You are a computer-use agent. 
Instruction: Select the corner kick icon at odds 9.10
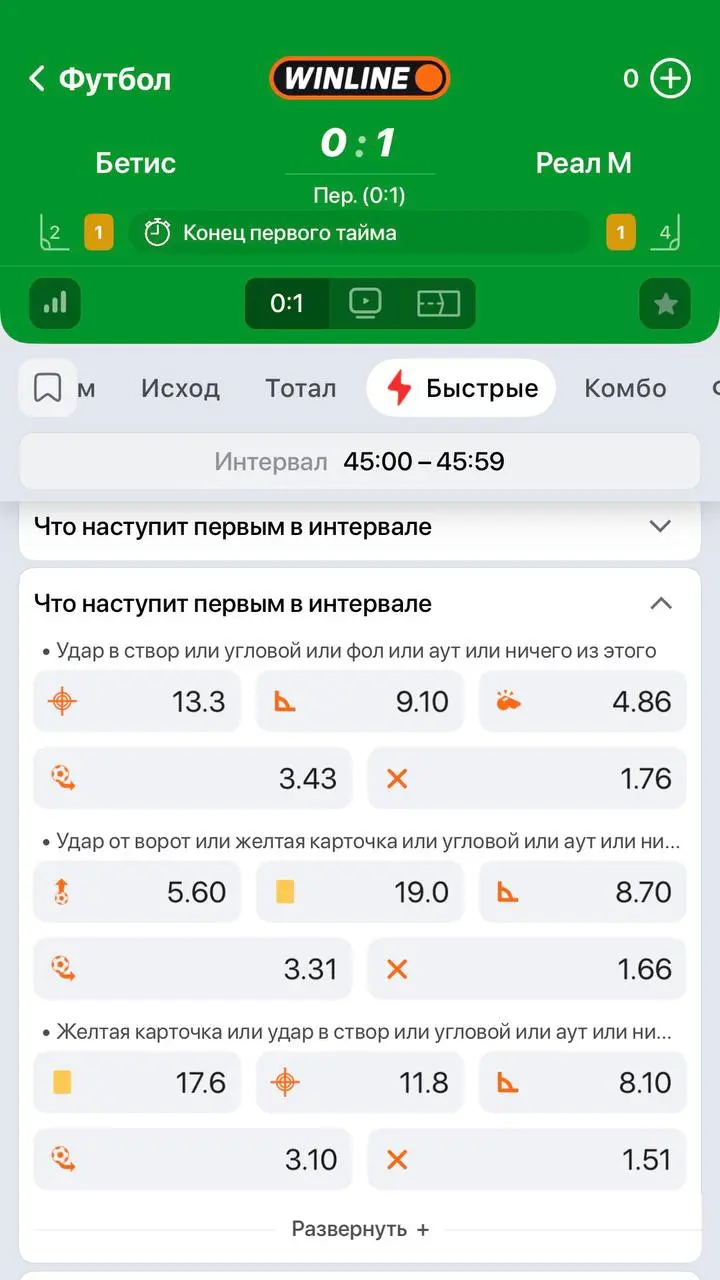(285, 701)
